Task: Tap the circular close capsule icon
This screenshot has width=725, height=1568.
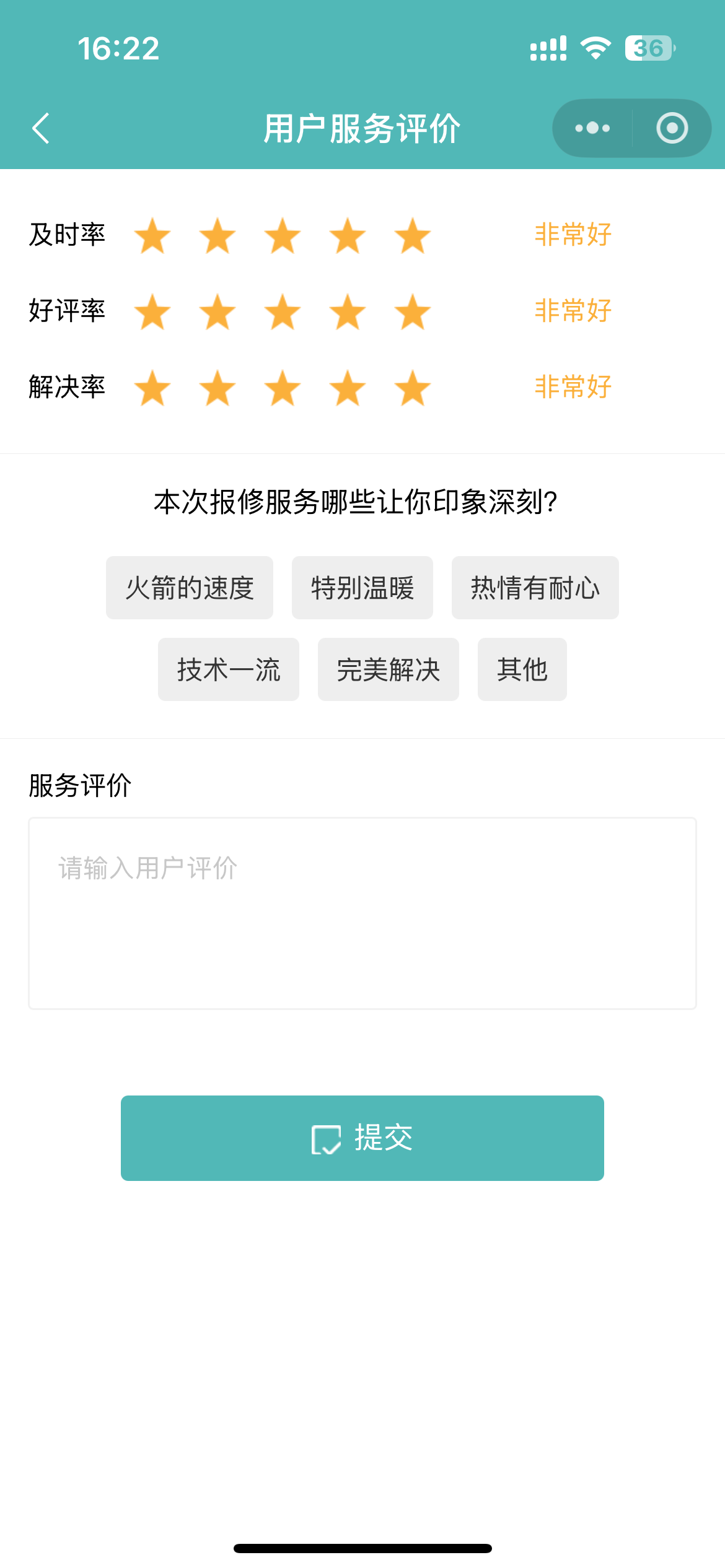Action: (x=671, y=128)
